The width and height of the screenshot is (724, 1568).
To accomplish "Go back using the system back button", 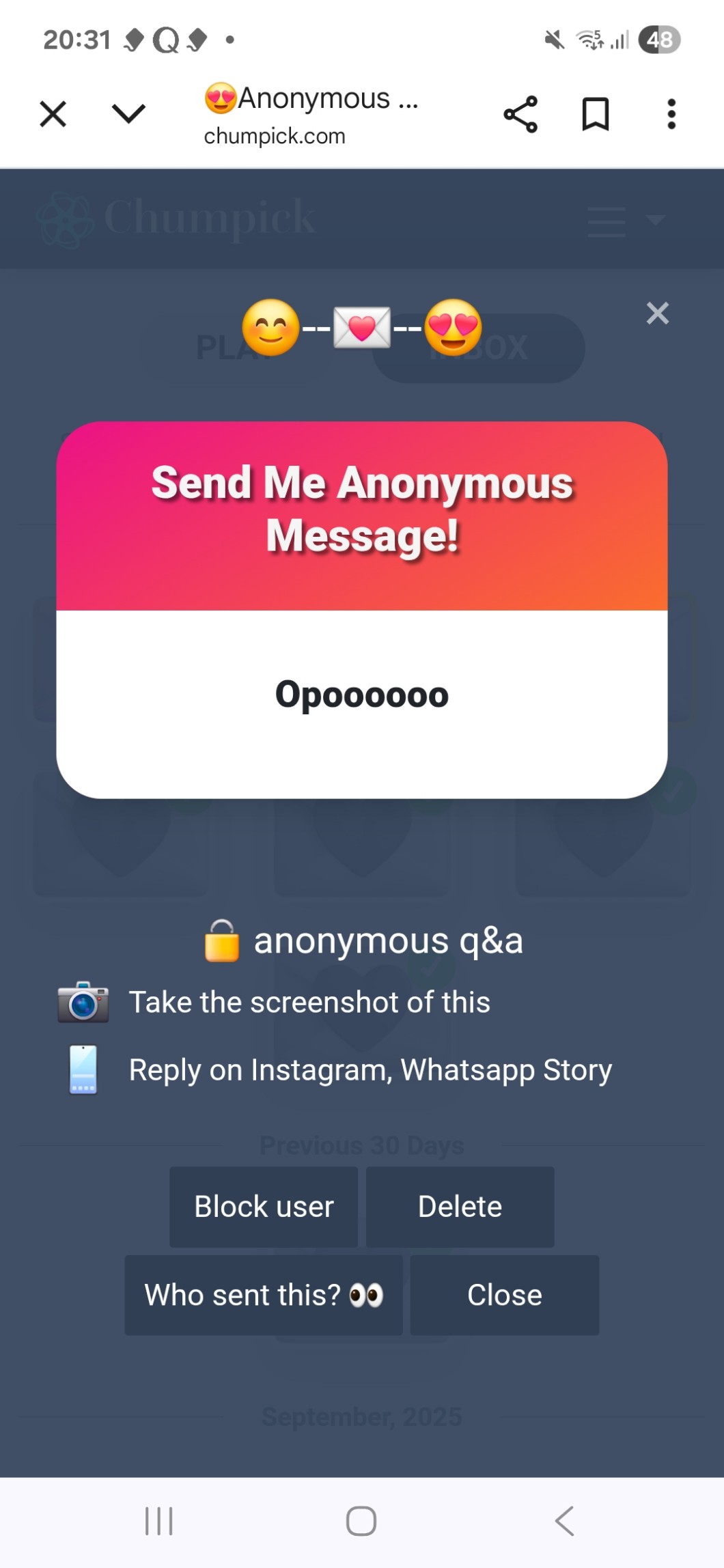I will (x=565, y=1521).
